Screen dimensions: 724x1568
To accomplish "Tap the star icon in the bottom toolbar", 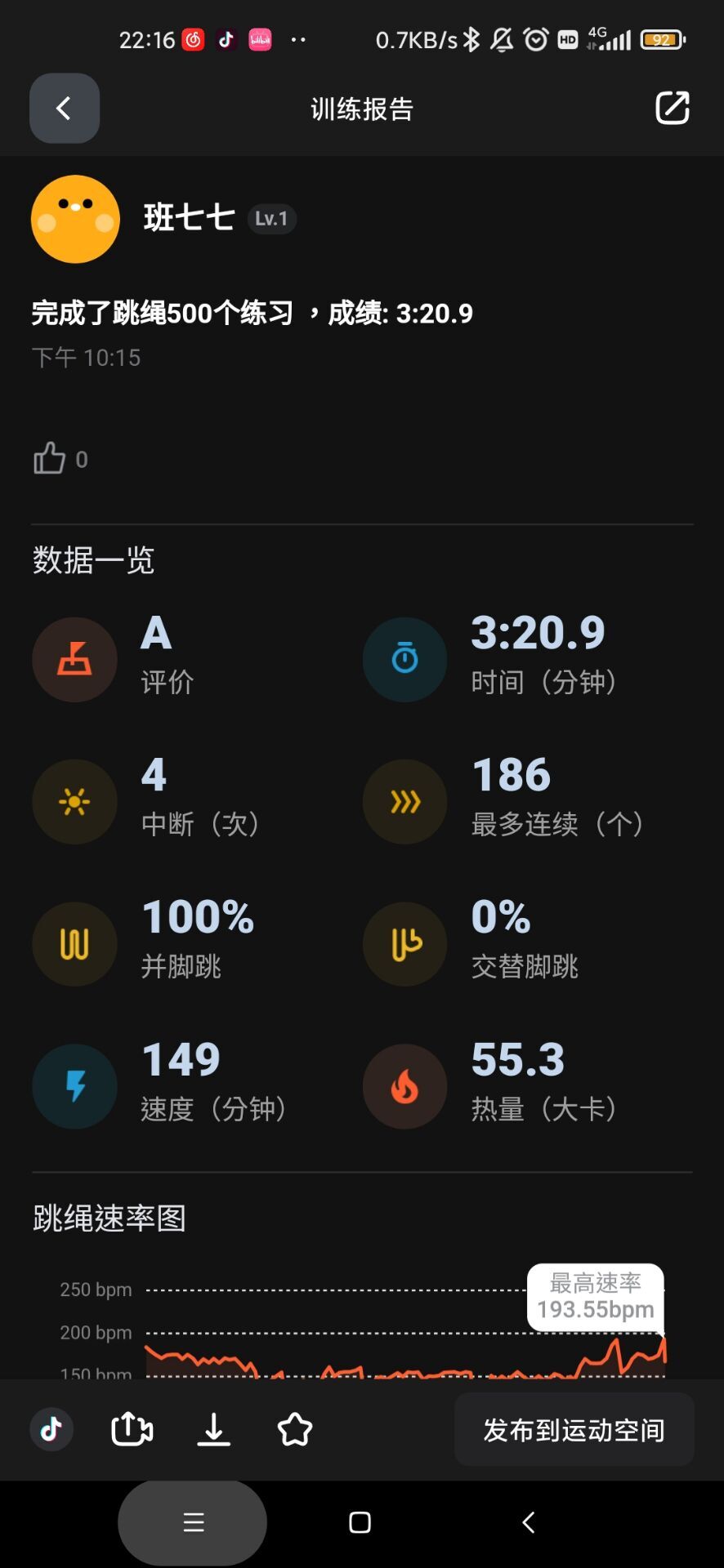I will 295,1429.
